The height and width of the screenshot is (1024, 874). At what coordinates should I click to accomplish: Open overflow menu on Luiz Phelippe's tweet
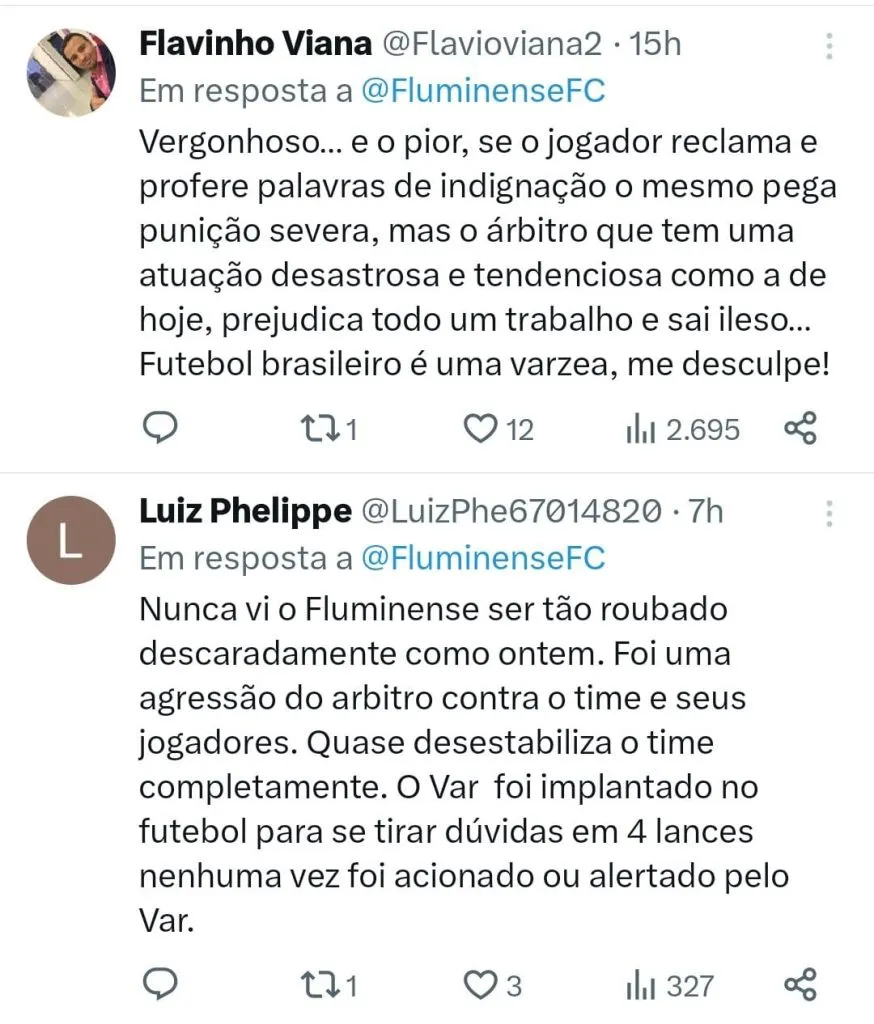(x=829, y=514)
